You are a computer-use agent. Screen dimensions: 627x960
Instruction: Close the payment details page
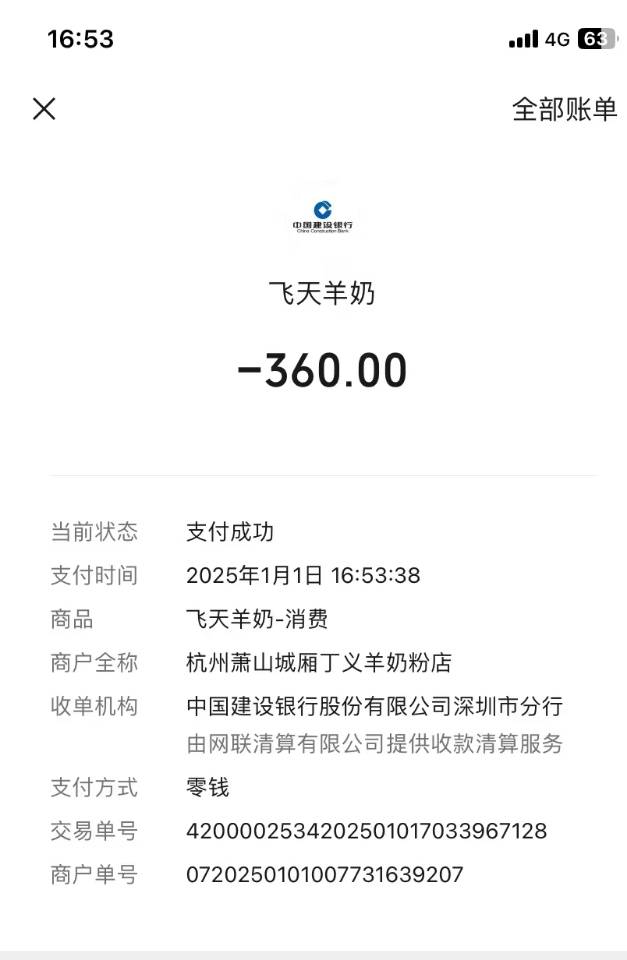pos(44,109)
